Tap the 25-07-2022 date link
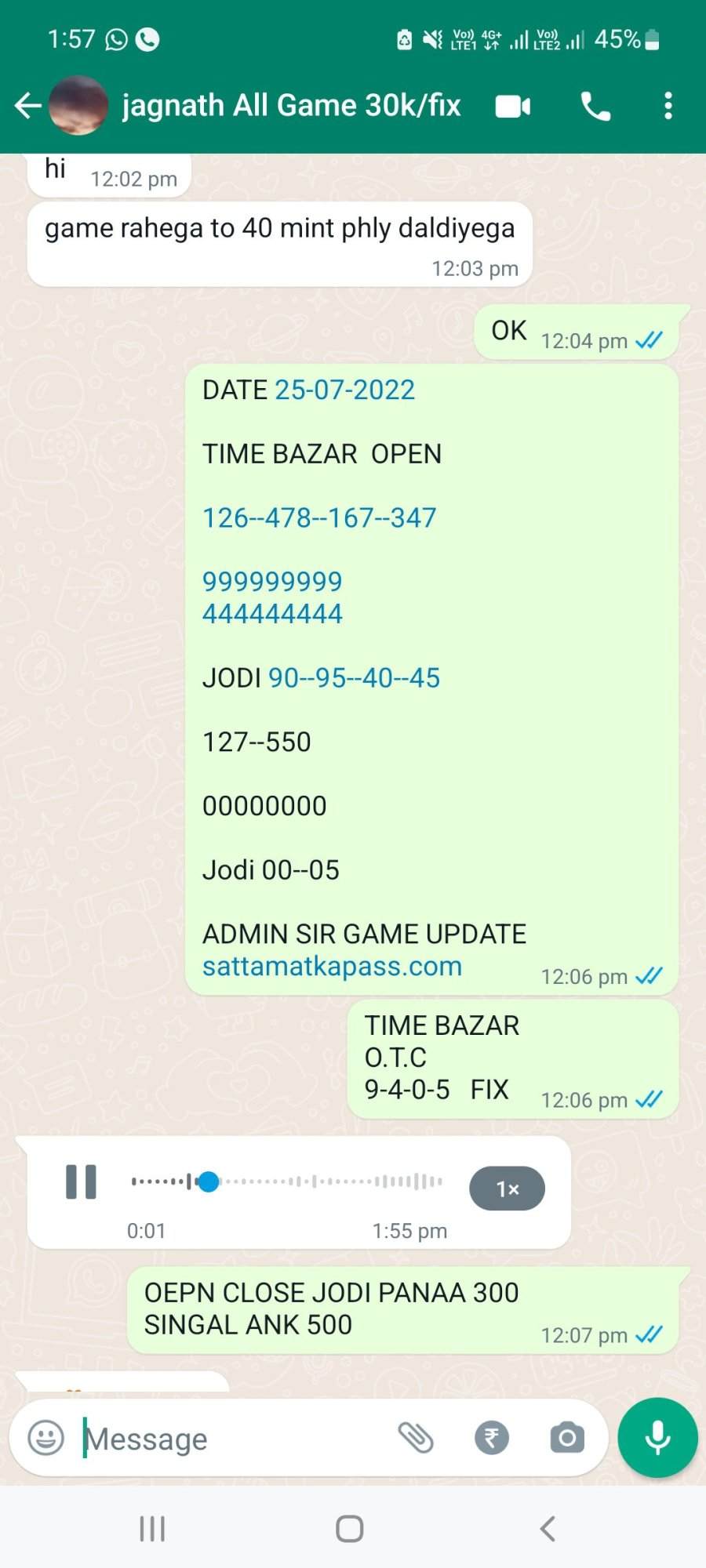The width and height of the screenshot is (706, 1568). coord(345,390)
